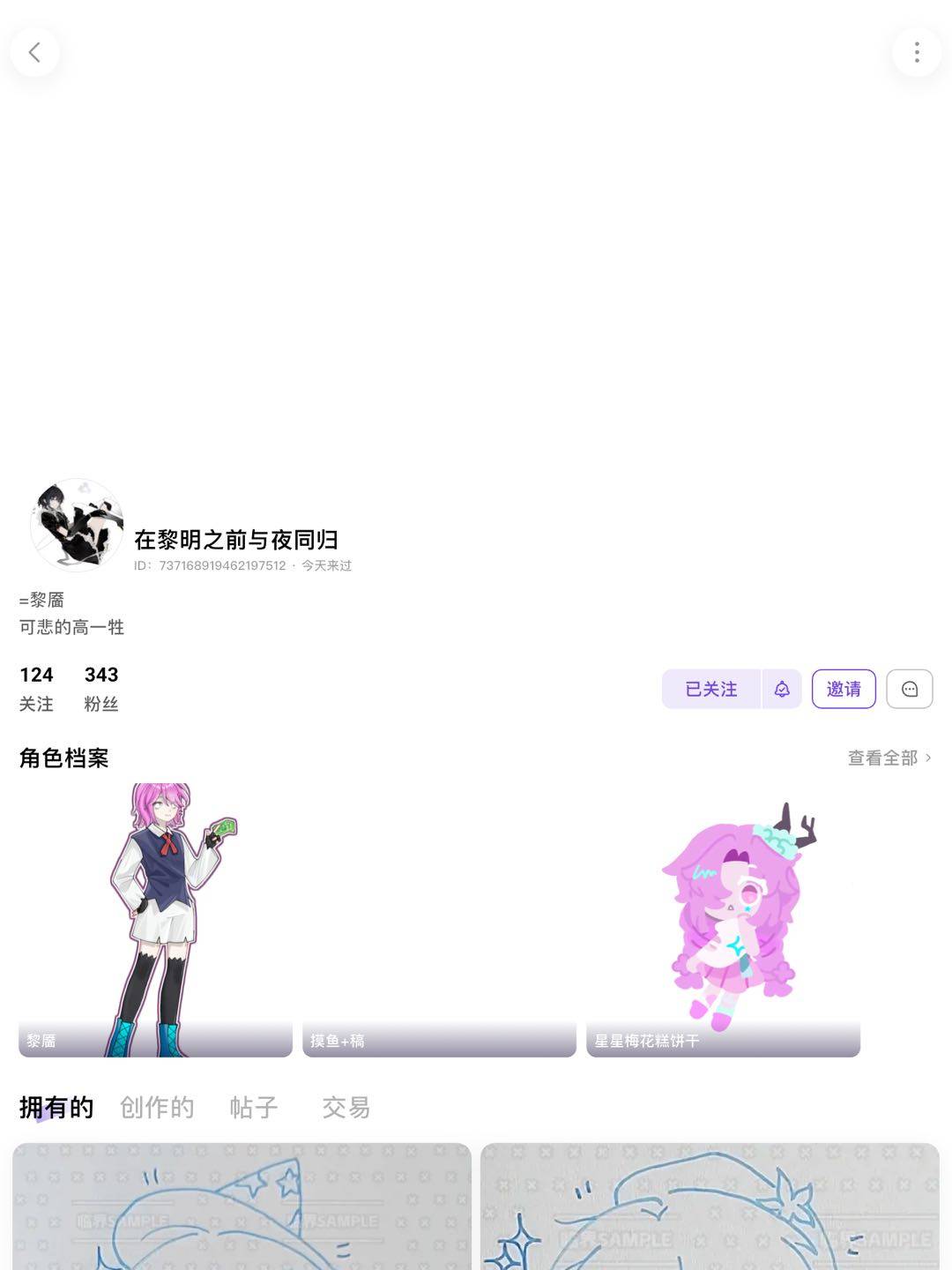The image size is (952, 1270).
Task: Toggle the notification bell for this user
Action: [x=782, y=689]
